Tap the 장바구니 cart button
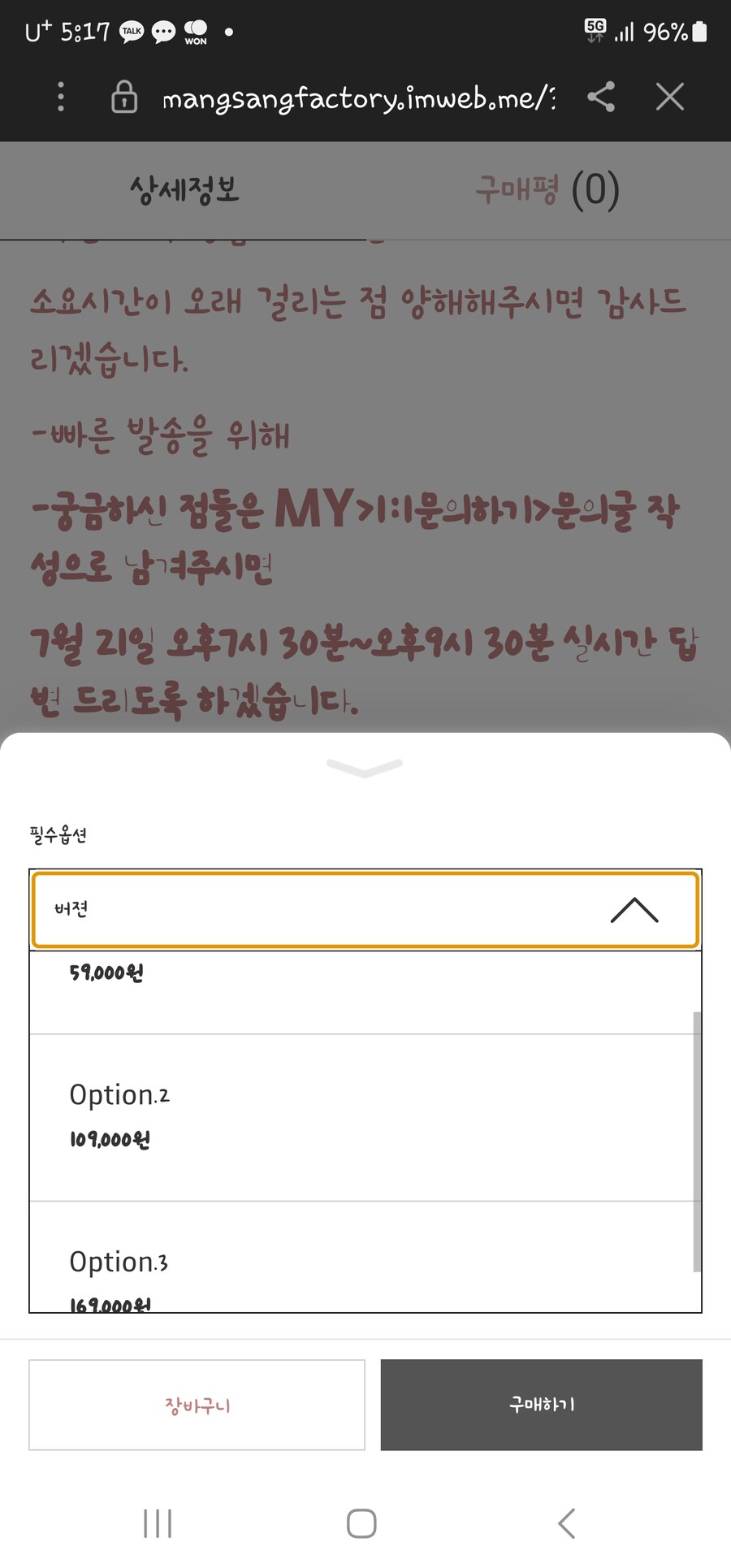The image size is (731, 1568). click(x=196, y=1405)
